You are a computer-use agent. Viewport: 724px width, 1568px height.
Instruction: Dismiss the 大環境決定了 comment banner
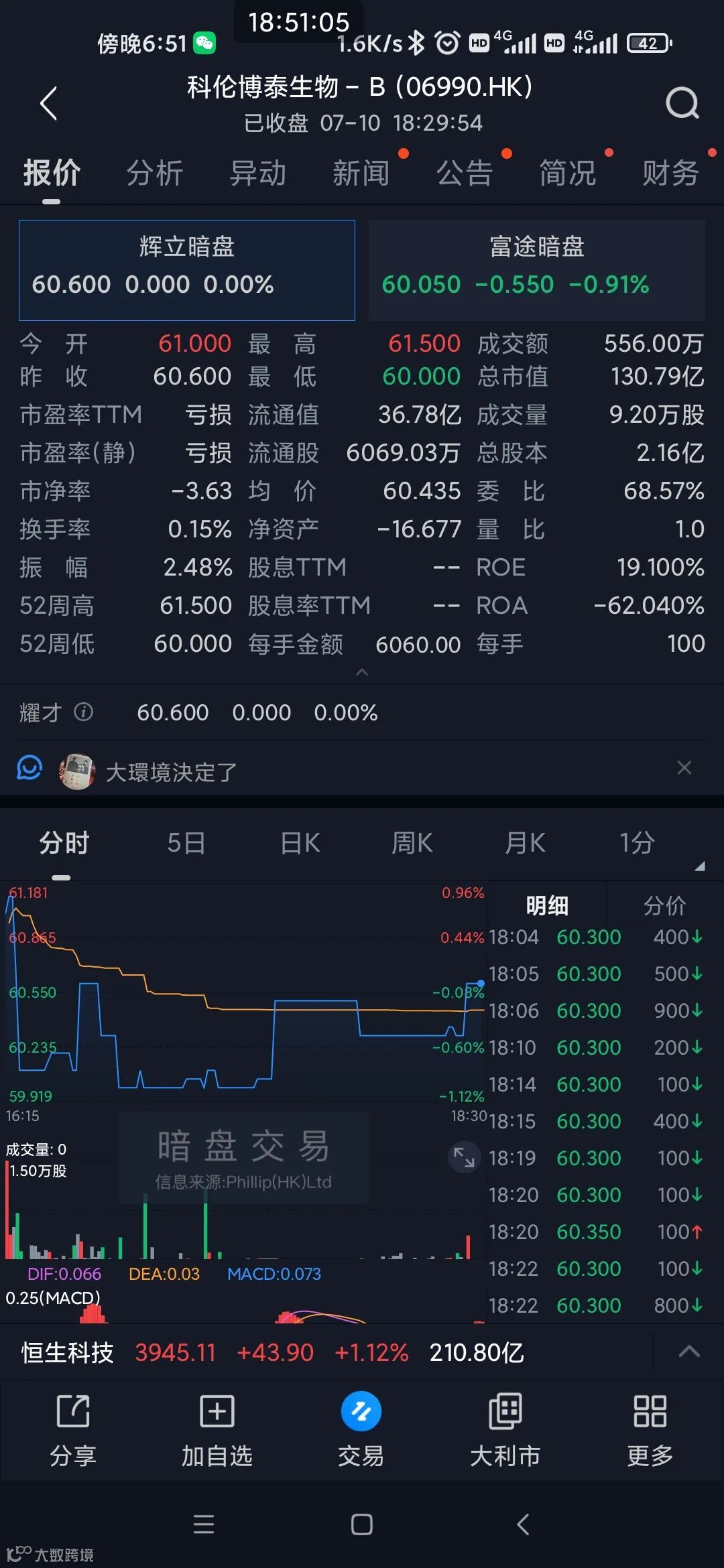pyautogui.click(x=684, y=768)
